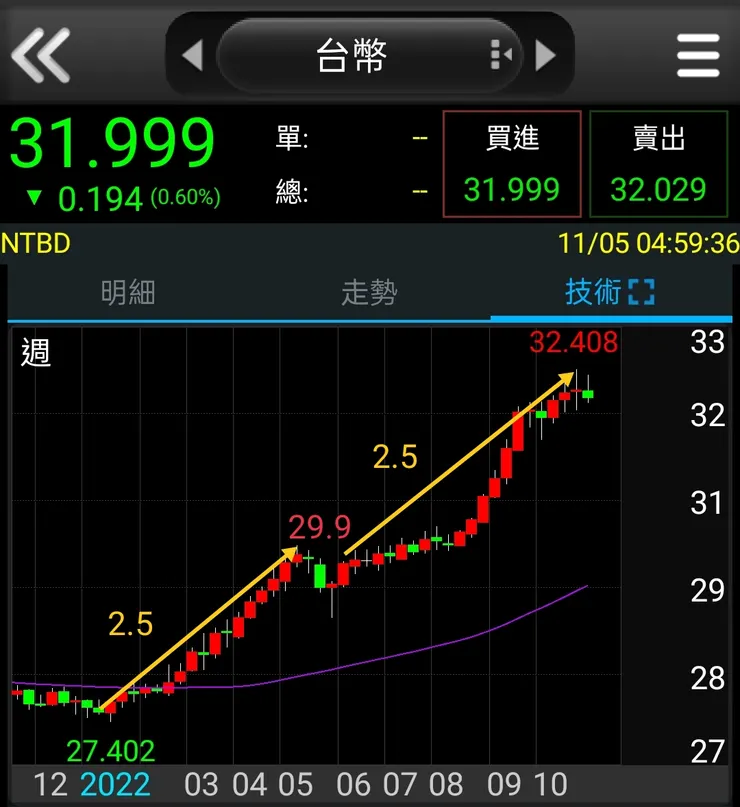This screenshot has height=807, width=740.
Task: Tap the 買進 buy button at 31.999
Action: coord(512,164)
